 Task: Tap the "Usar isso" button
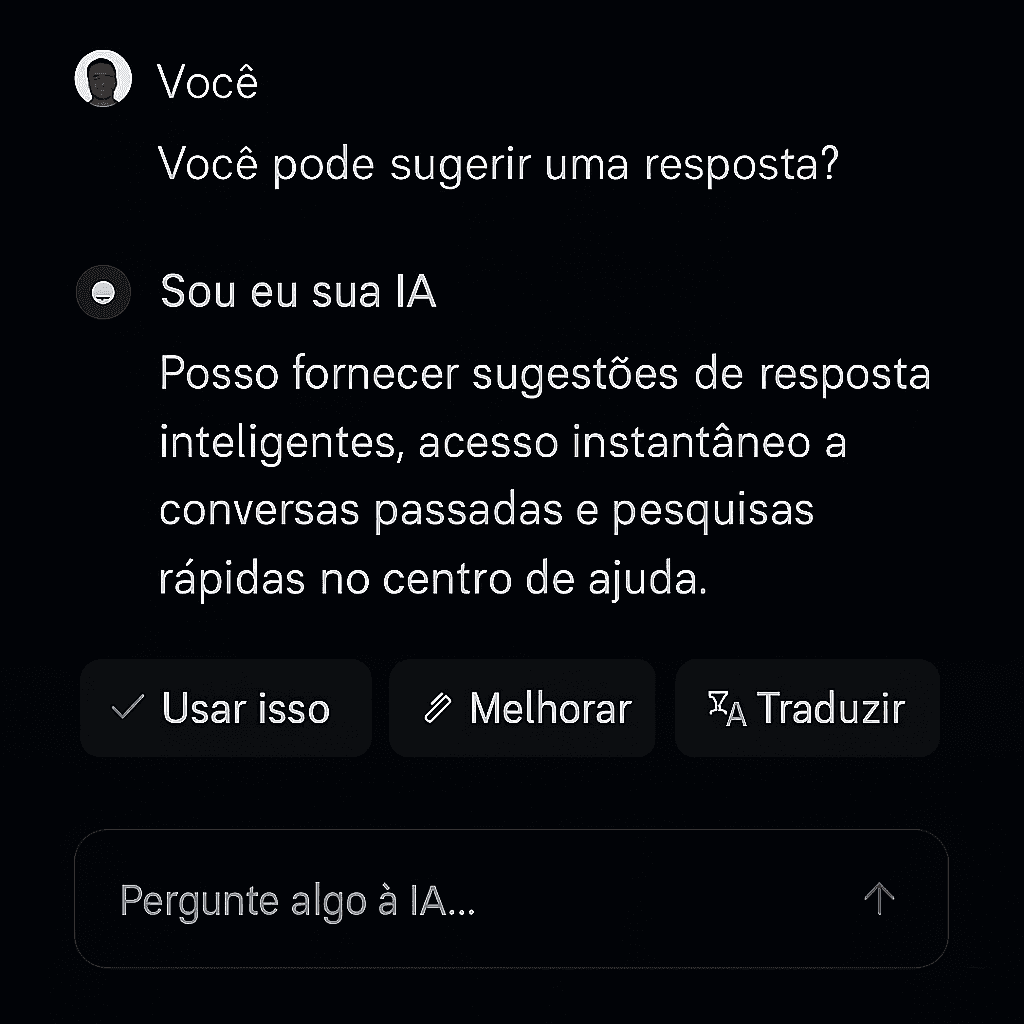click(225, 708)
